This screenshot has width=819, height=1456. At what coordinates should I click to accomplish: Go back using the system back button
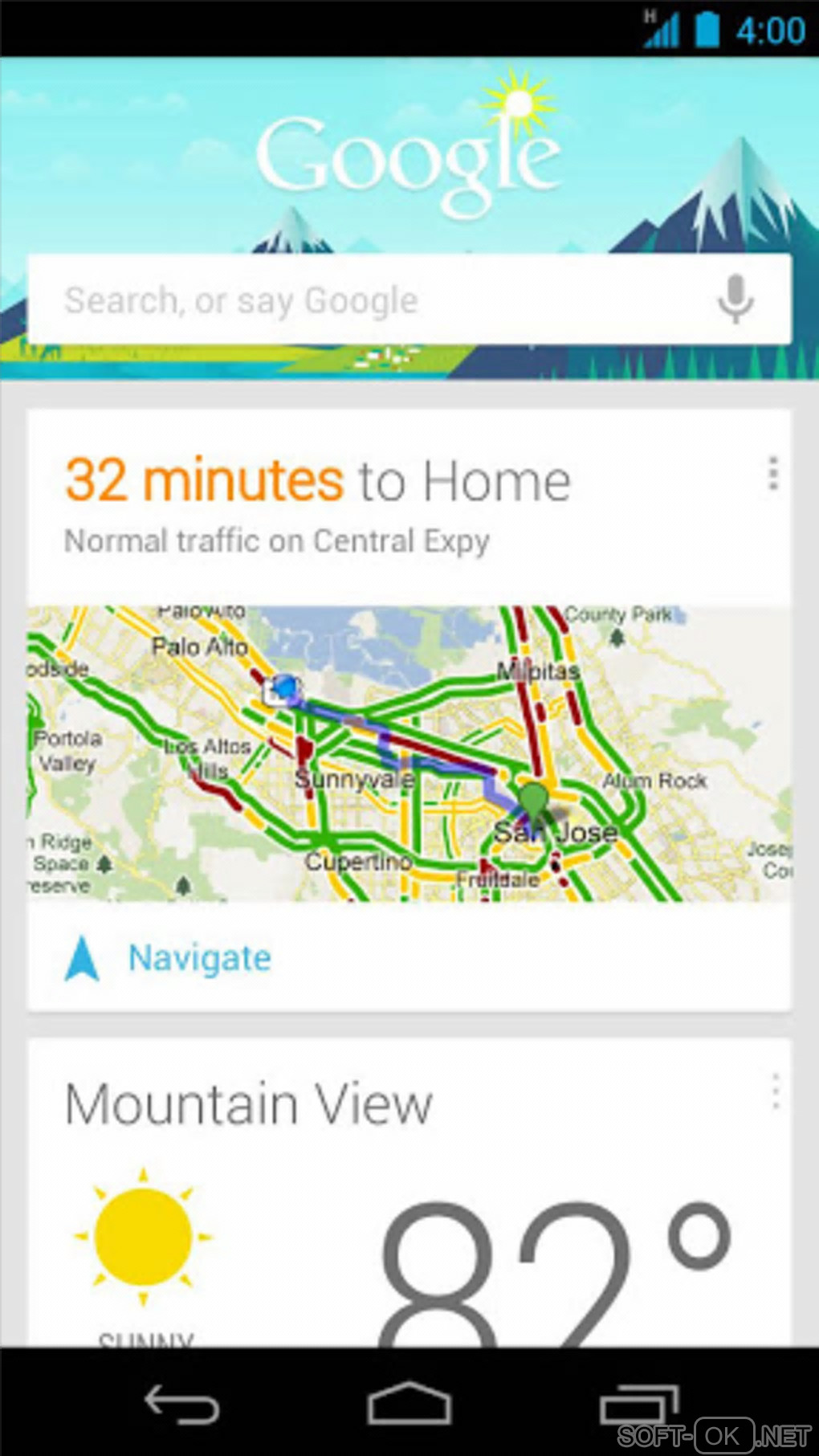(181, 1404)
